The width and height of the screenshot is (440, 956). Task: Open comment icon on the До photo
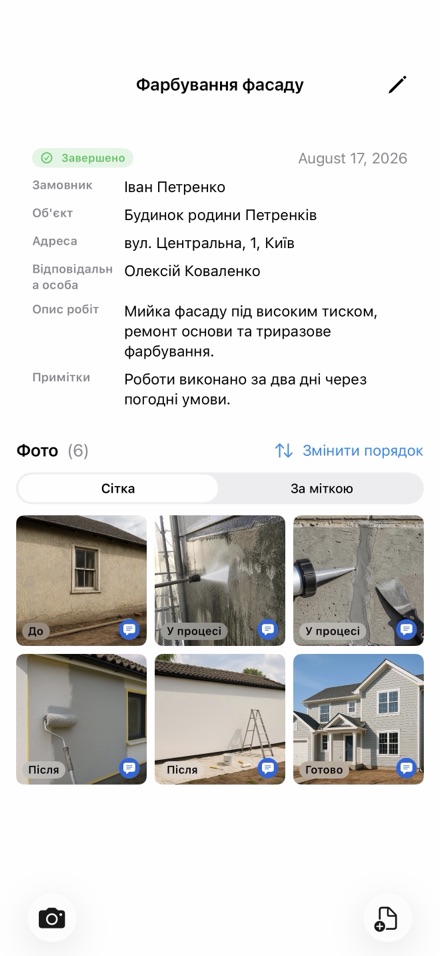[129, 629]
